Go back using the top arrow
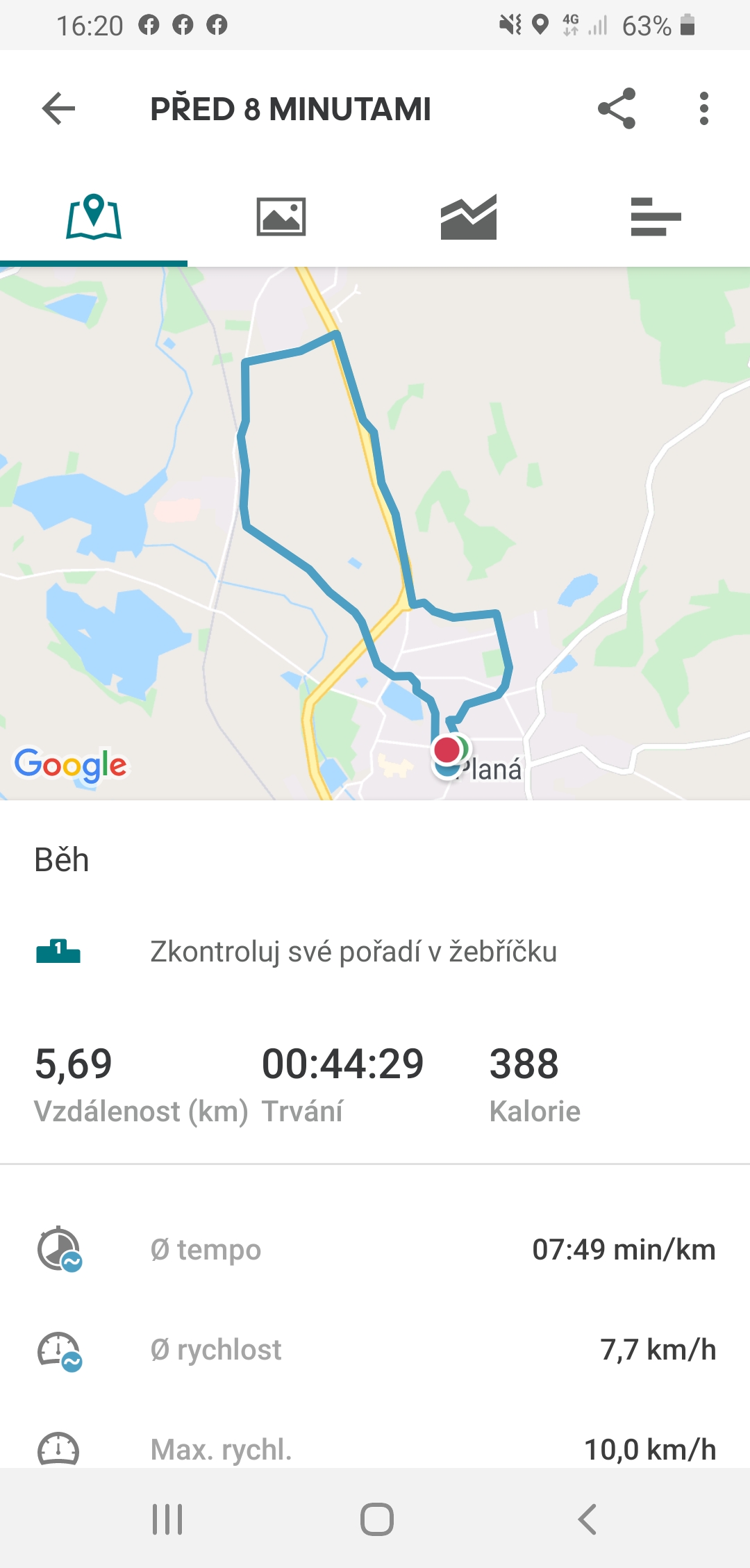750x1568 pixels. coord(58,108)
